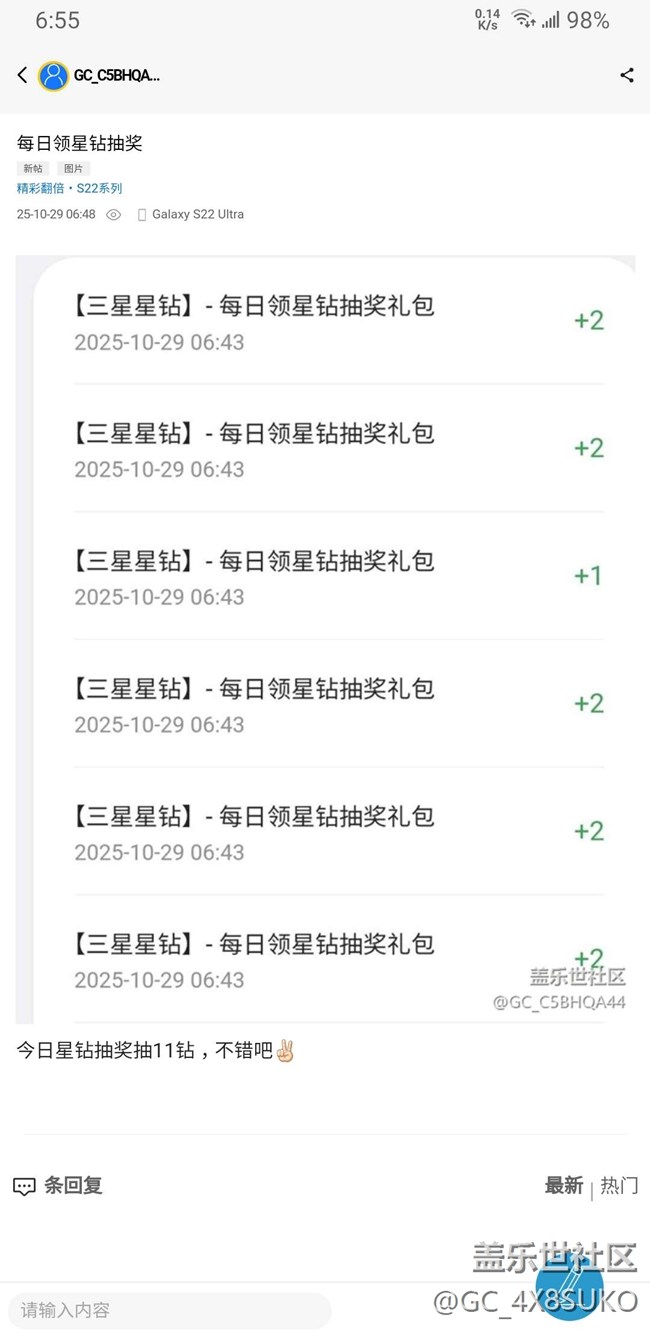Open GC_C5BHQA's profile avatar
This screenshot has height=1336, width=650.
point(53,76)
